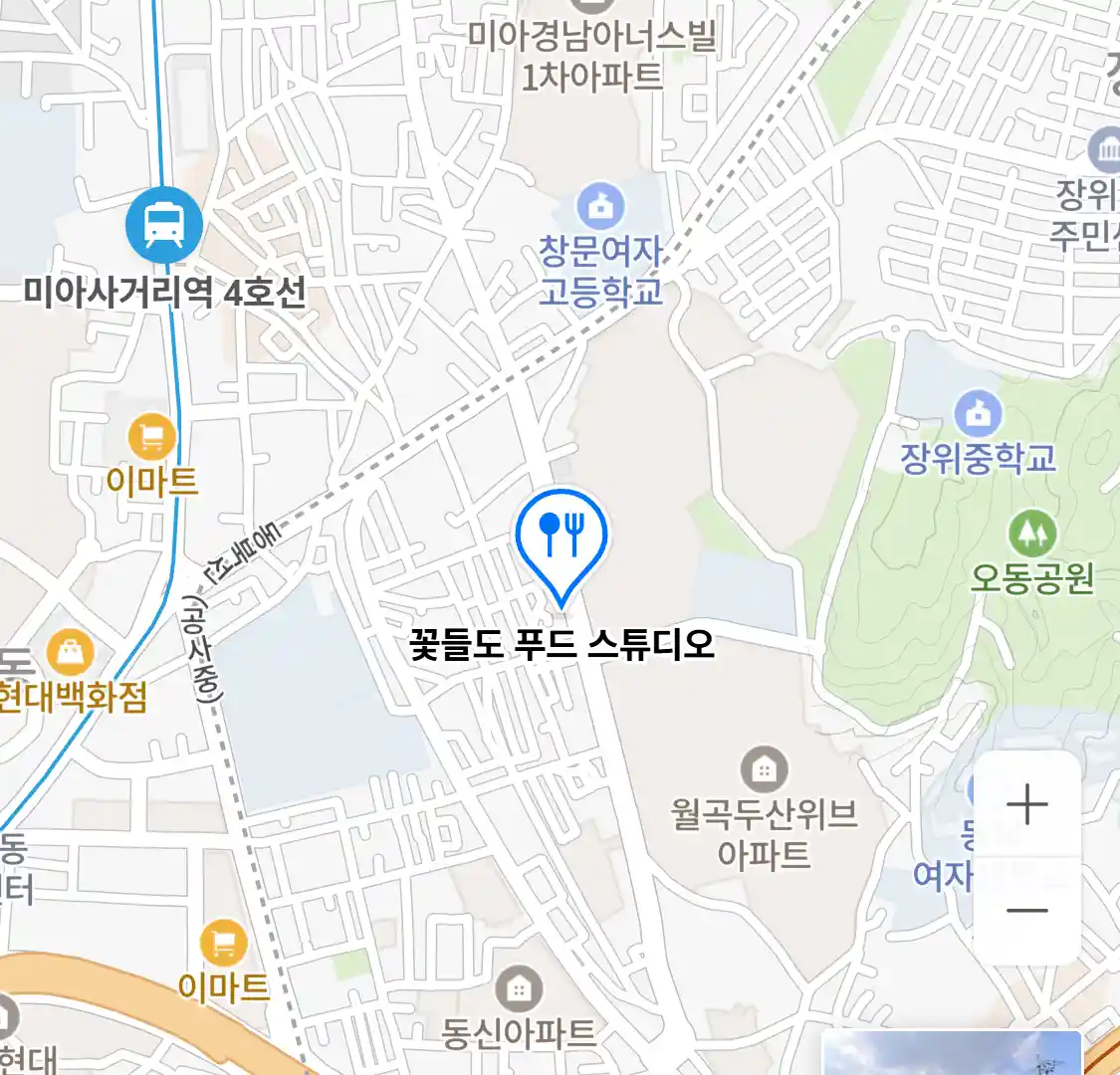This screenshot has width=1120, height=1075.
Task: Tap the 꽃들도 푸드 스튜디오 restaurant pin
Action: tap(561, 538)
